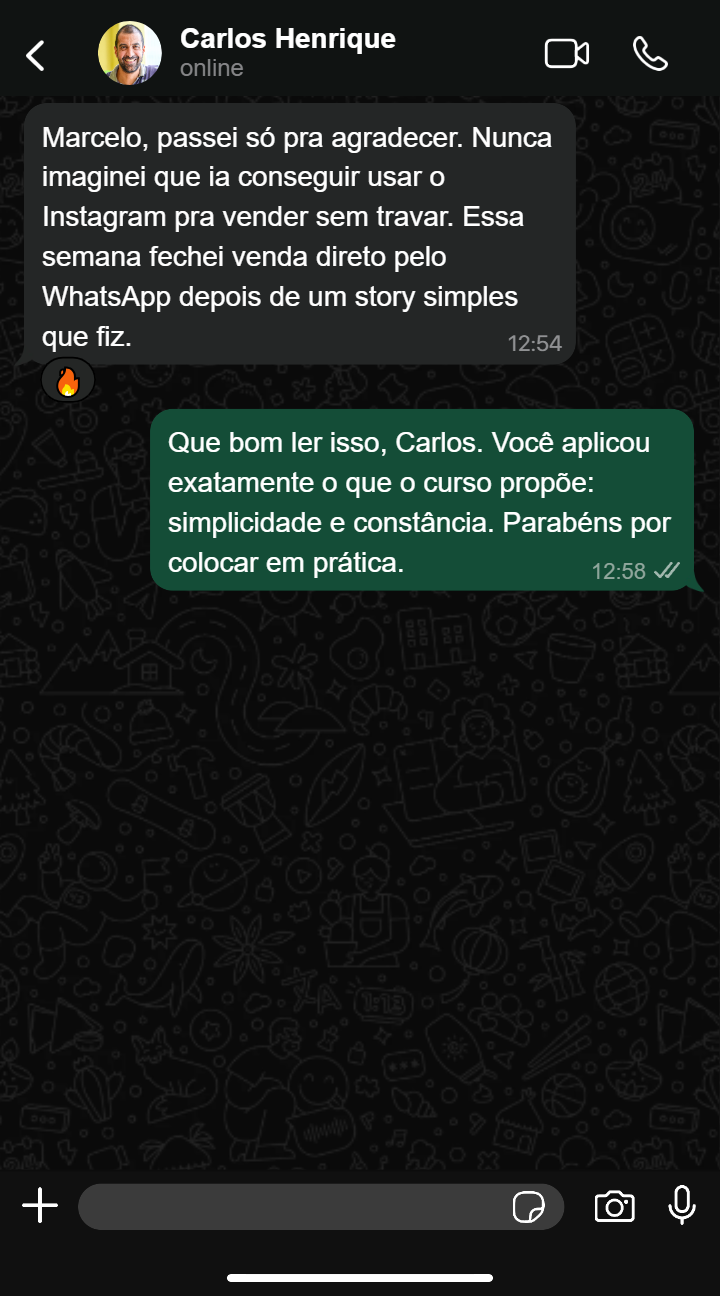Open the fire emoji reaction
The width and height of the screenshot is (720, 1296).
68,381
